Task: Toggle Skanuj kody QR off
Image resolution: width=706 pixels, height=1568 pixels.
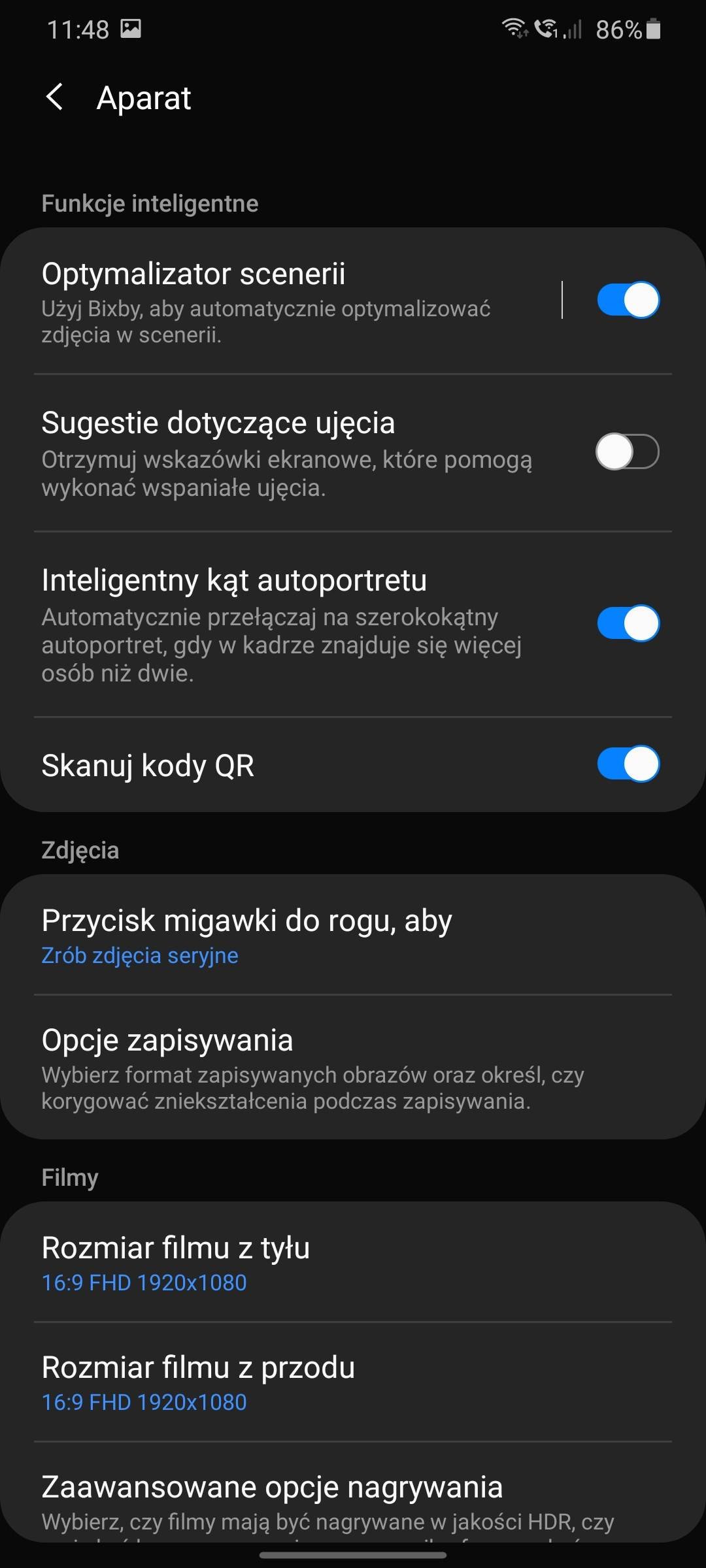Action: click(x=628, y=764)
